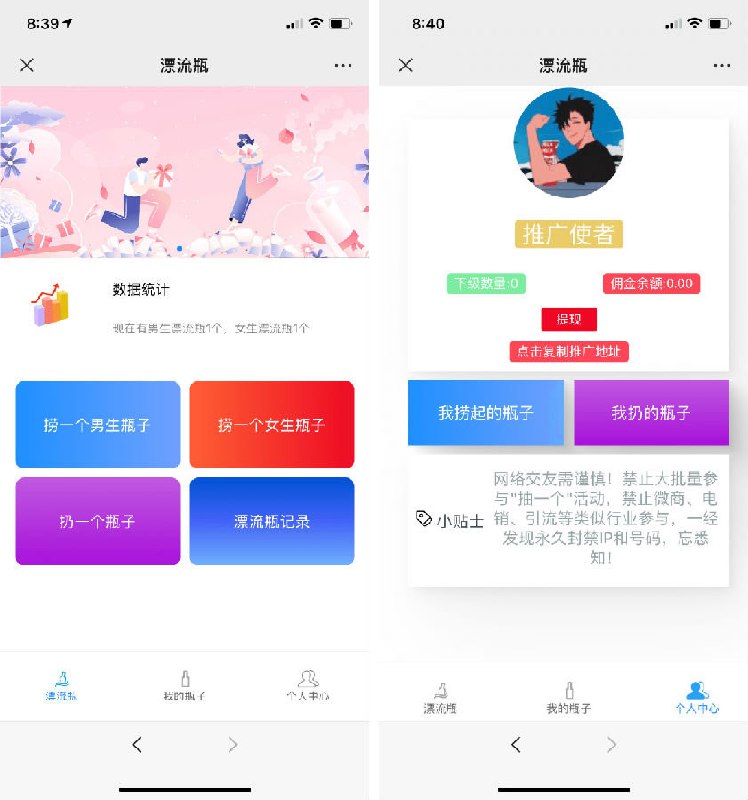Open the top-right more options menu
Viewport: 748px width, 800px height.
[343, 65]
